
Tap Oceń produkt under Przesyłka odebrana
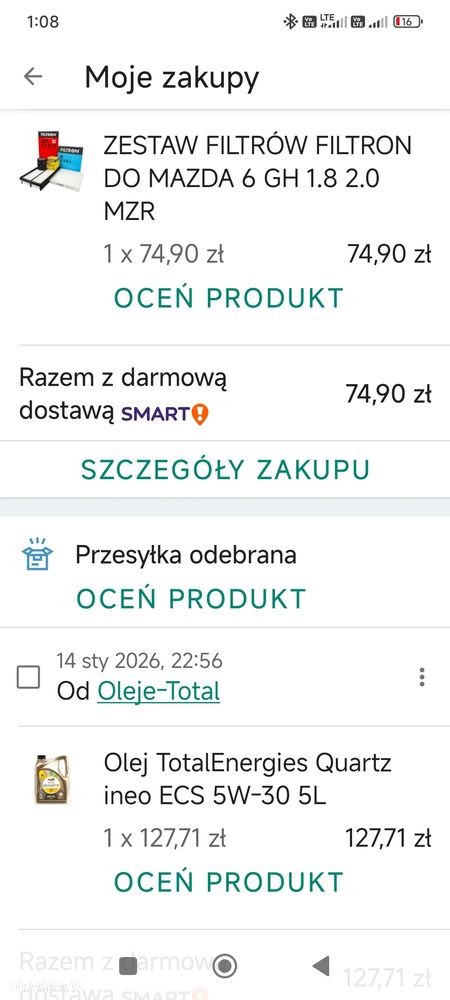coord(191,599)
